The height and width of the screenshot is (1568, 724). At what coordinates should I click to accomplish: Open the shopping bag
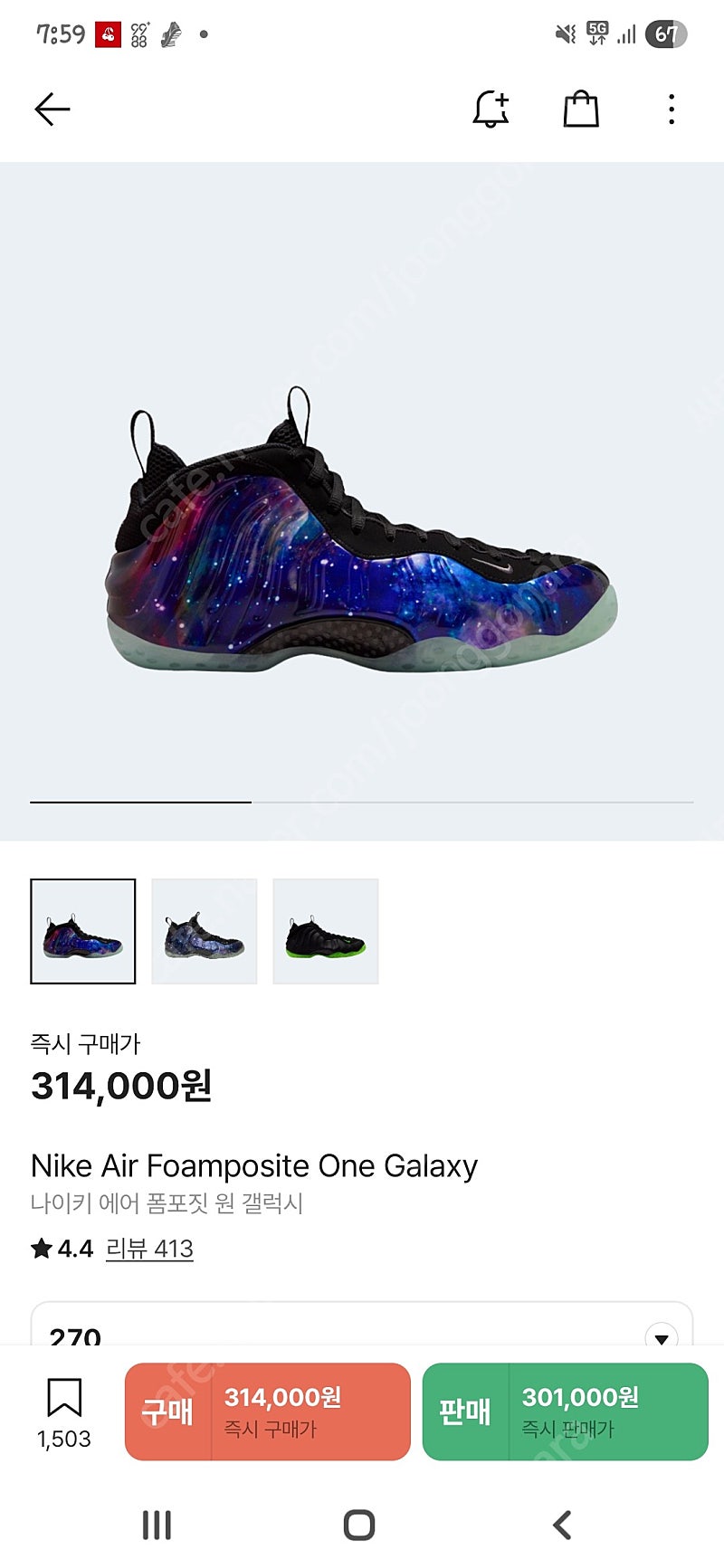pos(581,109)
